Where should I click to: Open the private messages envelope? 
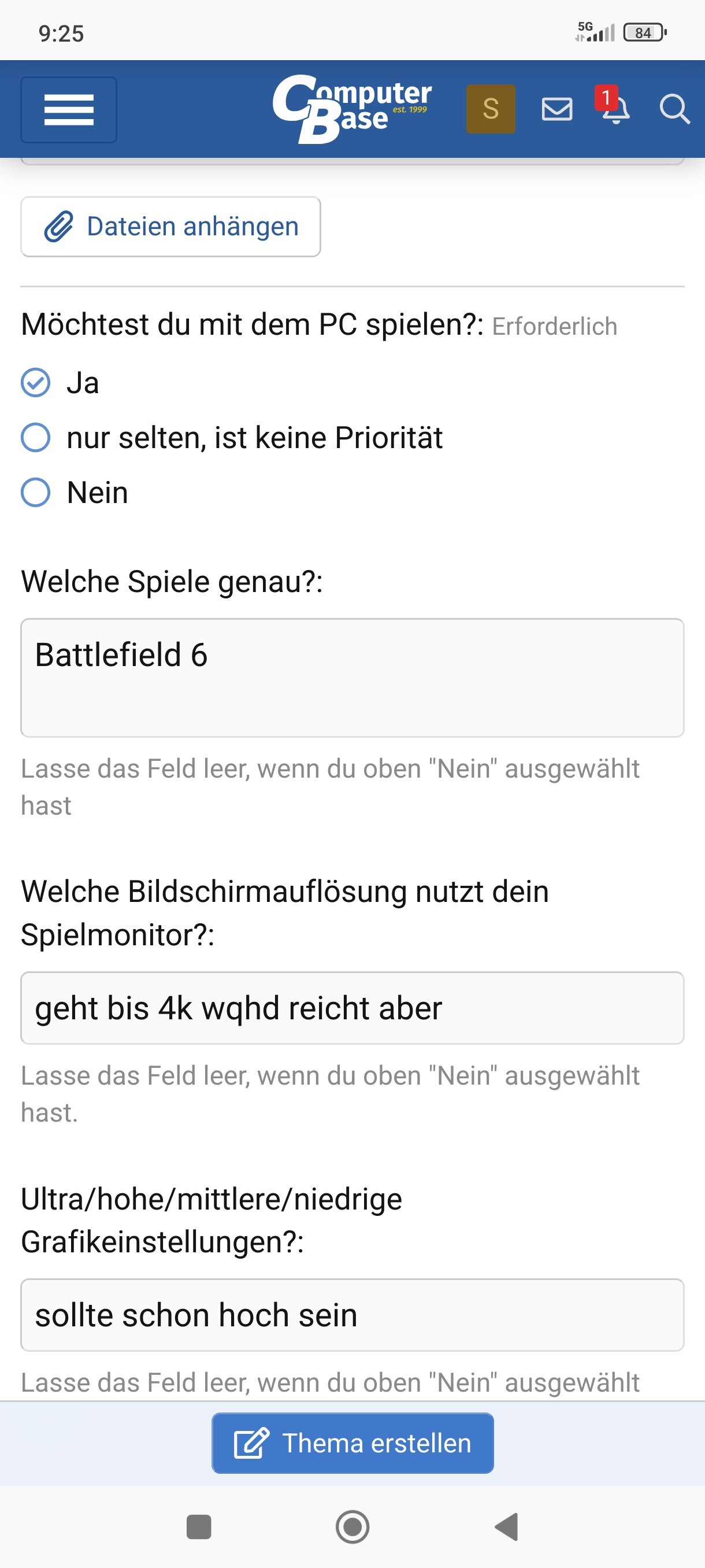point(556,110)
